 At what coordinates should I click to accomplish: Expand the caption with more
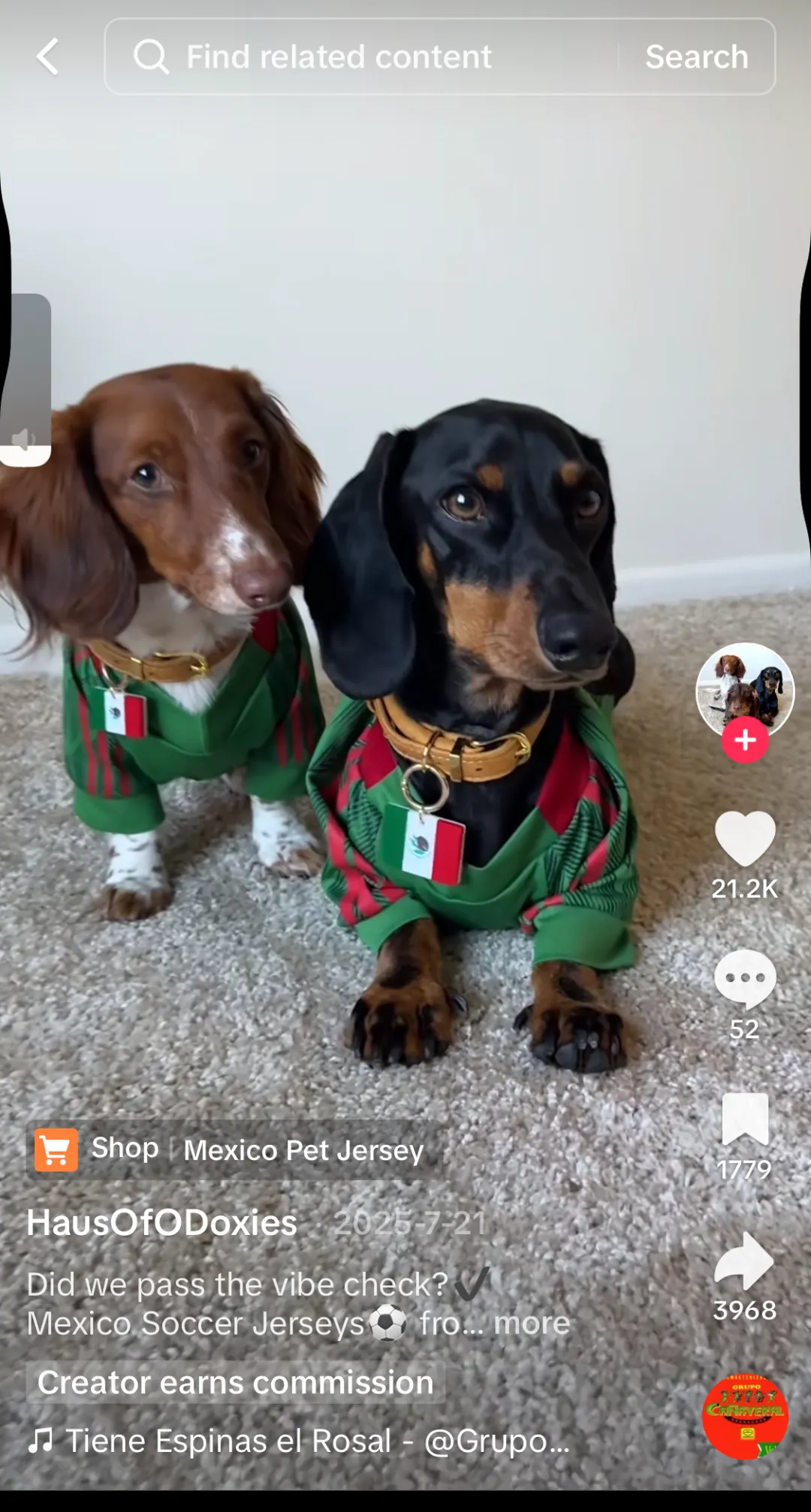[532, 1324]
